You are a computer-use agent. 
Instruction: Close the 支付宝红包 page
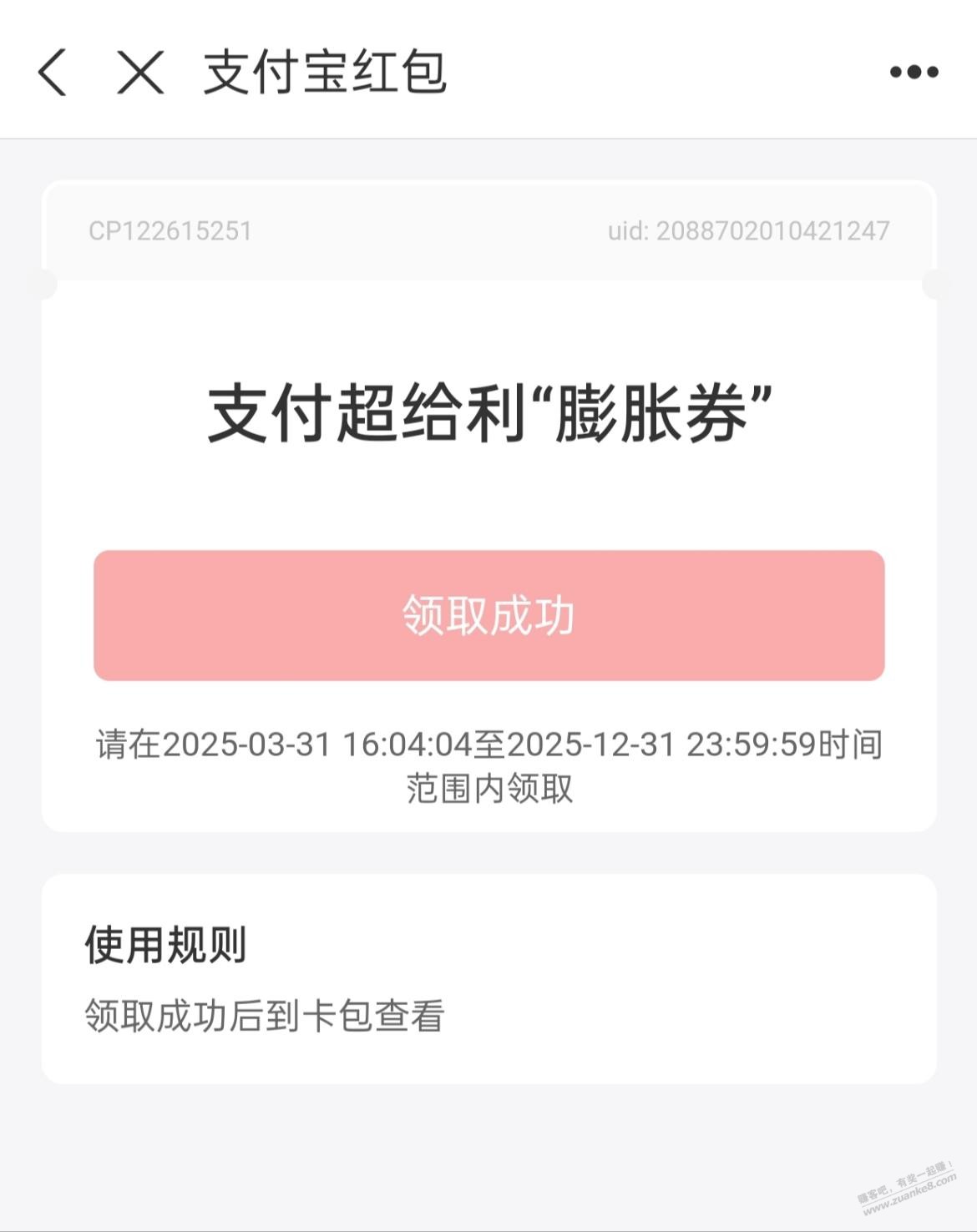click(x=139, y=72)
